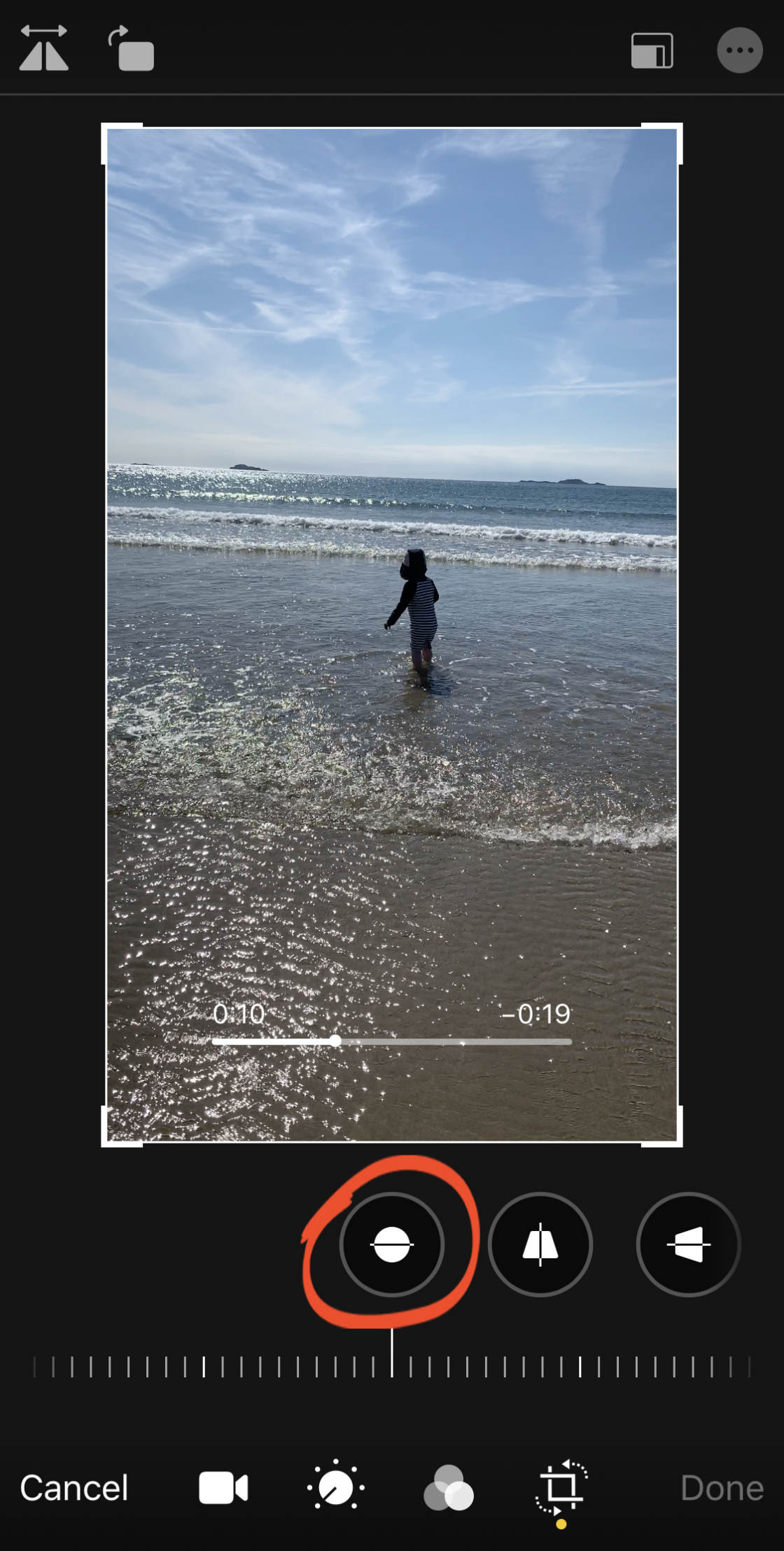
Task: Switch to the video trim tab
Action: coord(223,1488)
